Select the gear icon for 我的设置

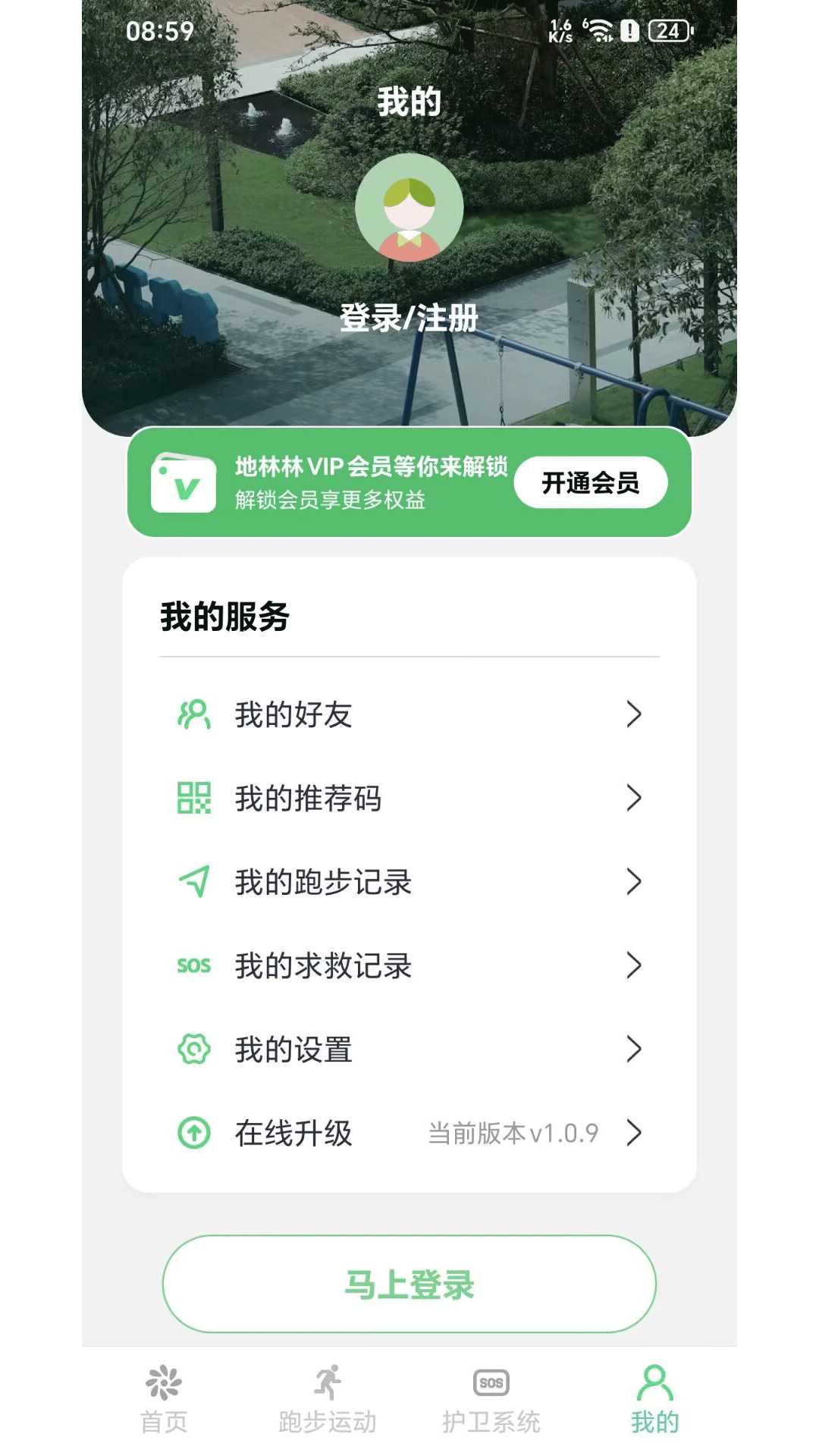click(196, 1050)
